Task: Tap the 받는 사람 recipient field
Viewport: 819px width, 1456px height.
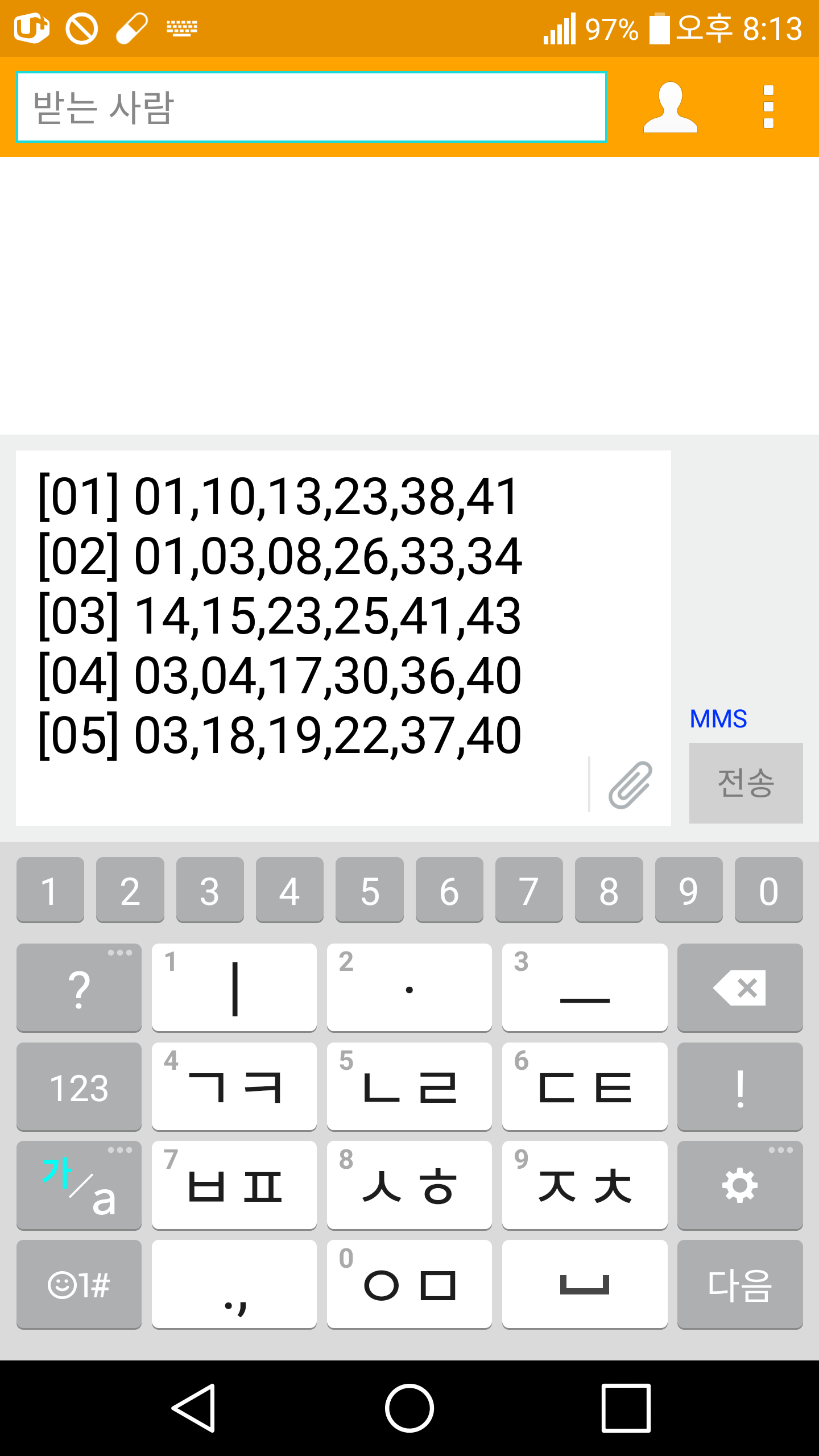Action: coord(312,107)
